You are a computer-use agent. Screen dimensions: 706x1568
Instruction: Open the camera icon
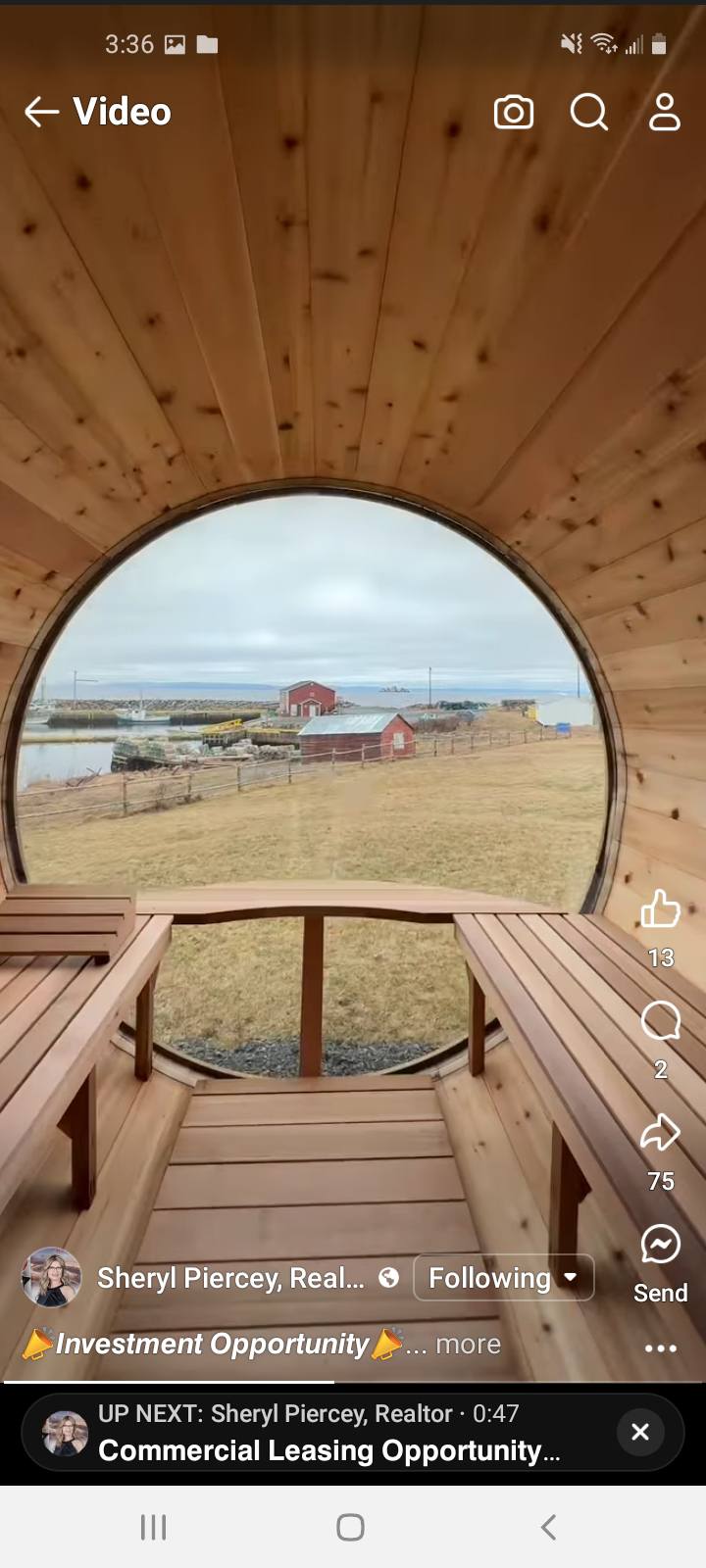pos(513,113)
